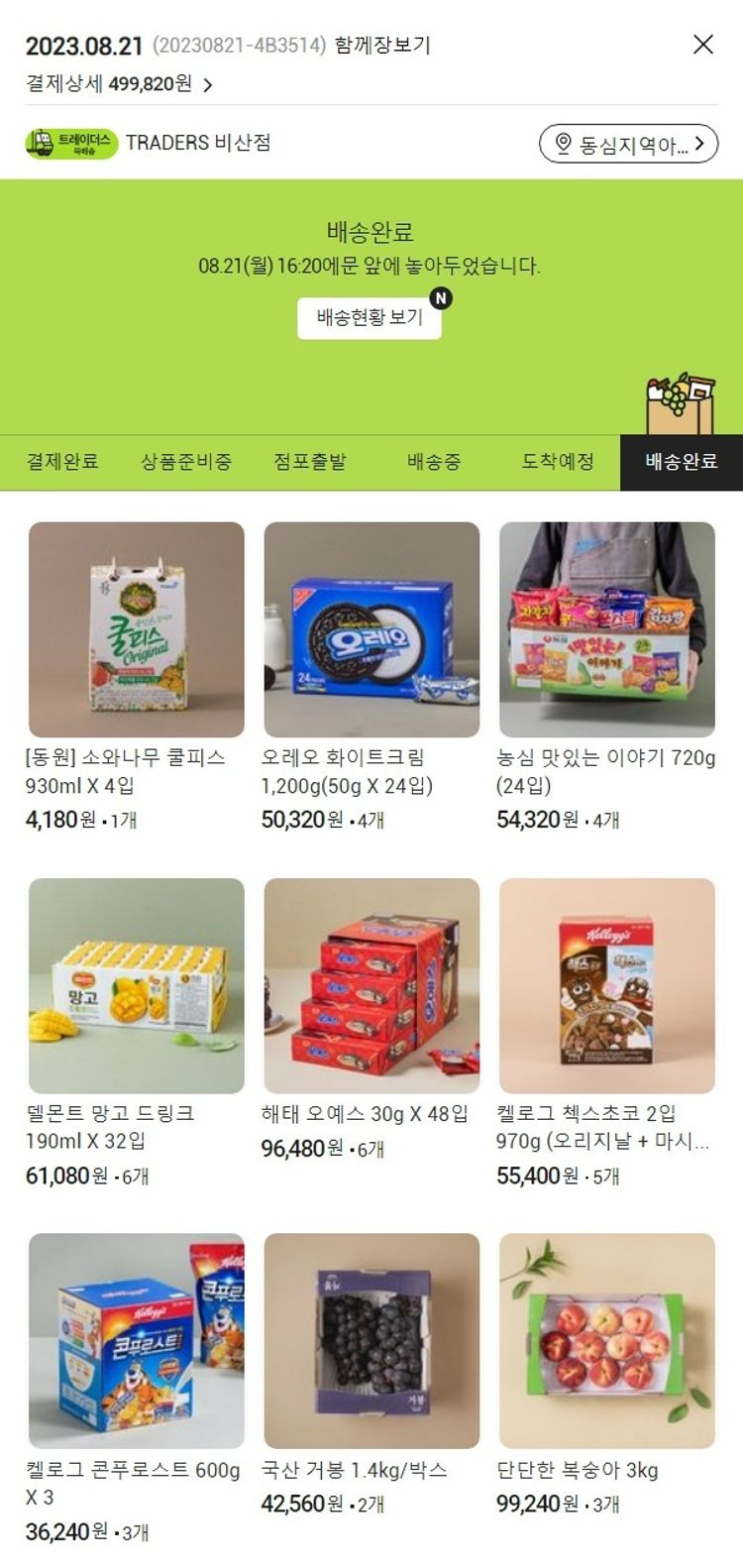Open 해태 오예스 30g X 48입 product
The image size is (743, 1568).
coord(371,986)
